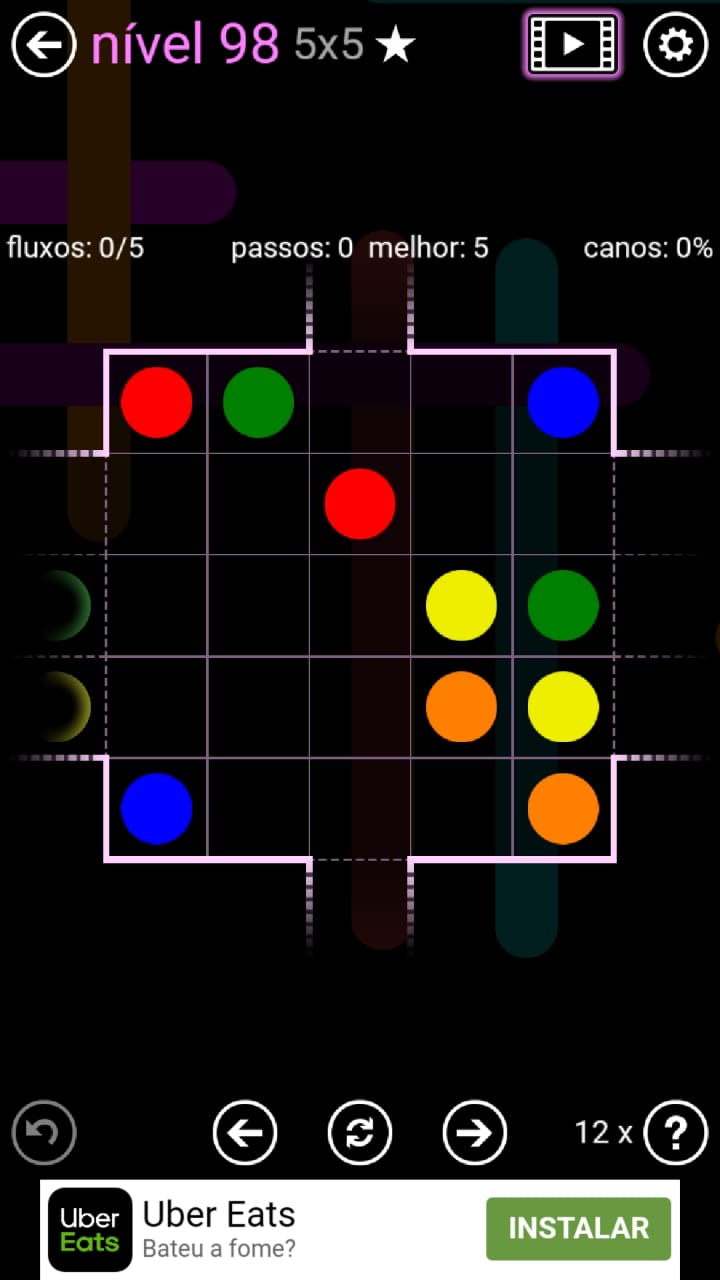Image resolution: width=720 pixels, height=1280 pixels.
Task: Select the red dot in top-left cell
Action: point(156,402)
